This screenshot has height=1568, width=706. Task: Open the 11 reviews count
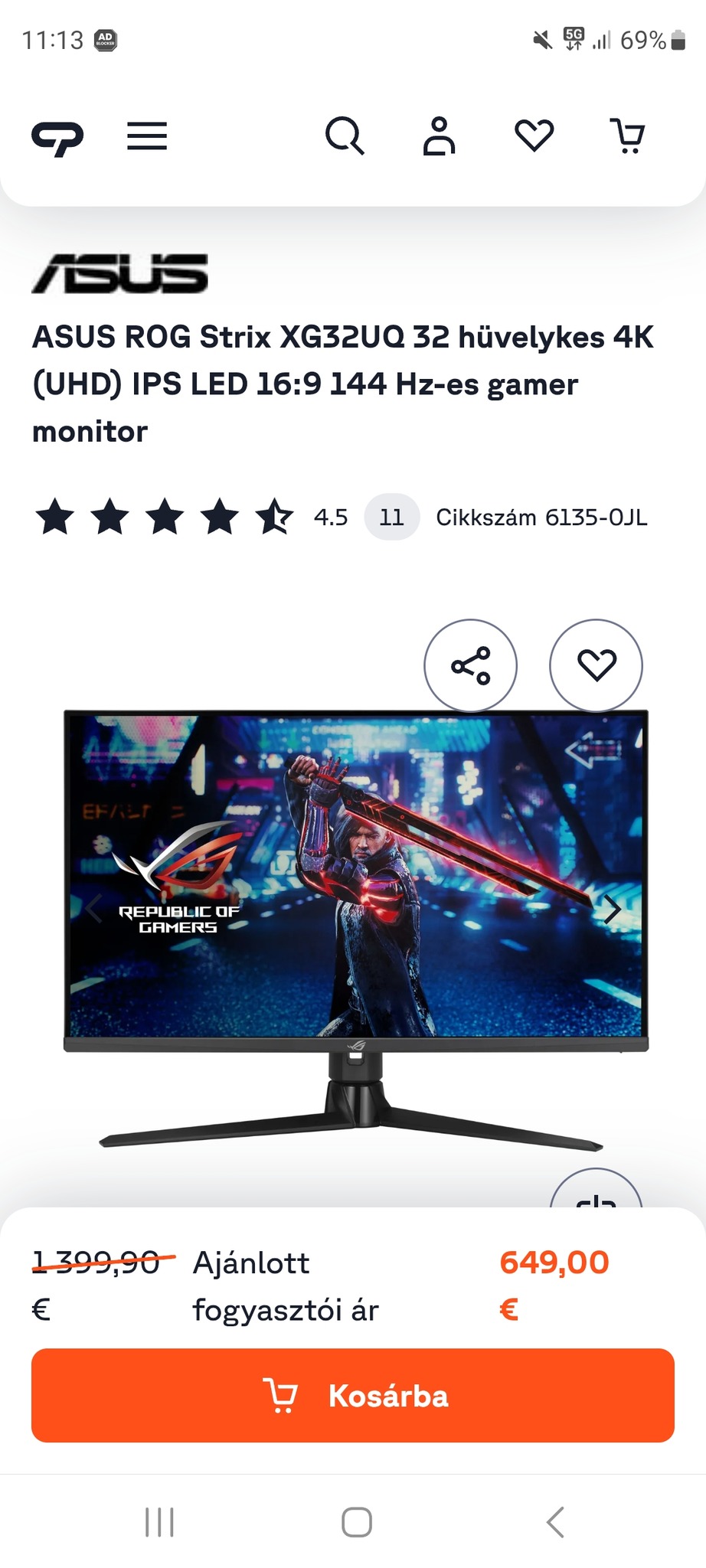tap(391, 518)
